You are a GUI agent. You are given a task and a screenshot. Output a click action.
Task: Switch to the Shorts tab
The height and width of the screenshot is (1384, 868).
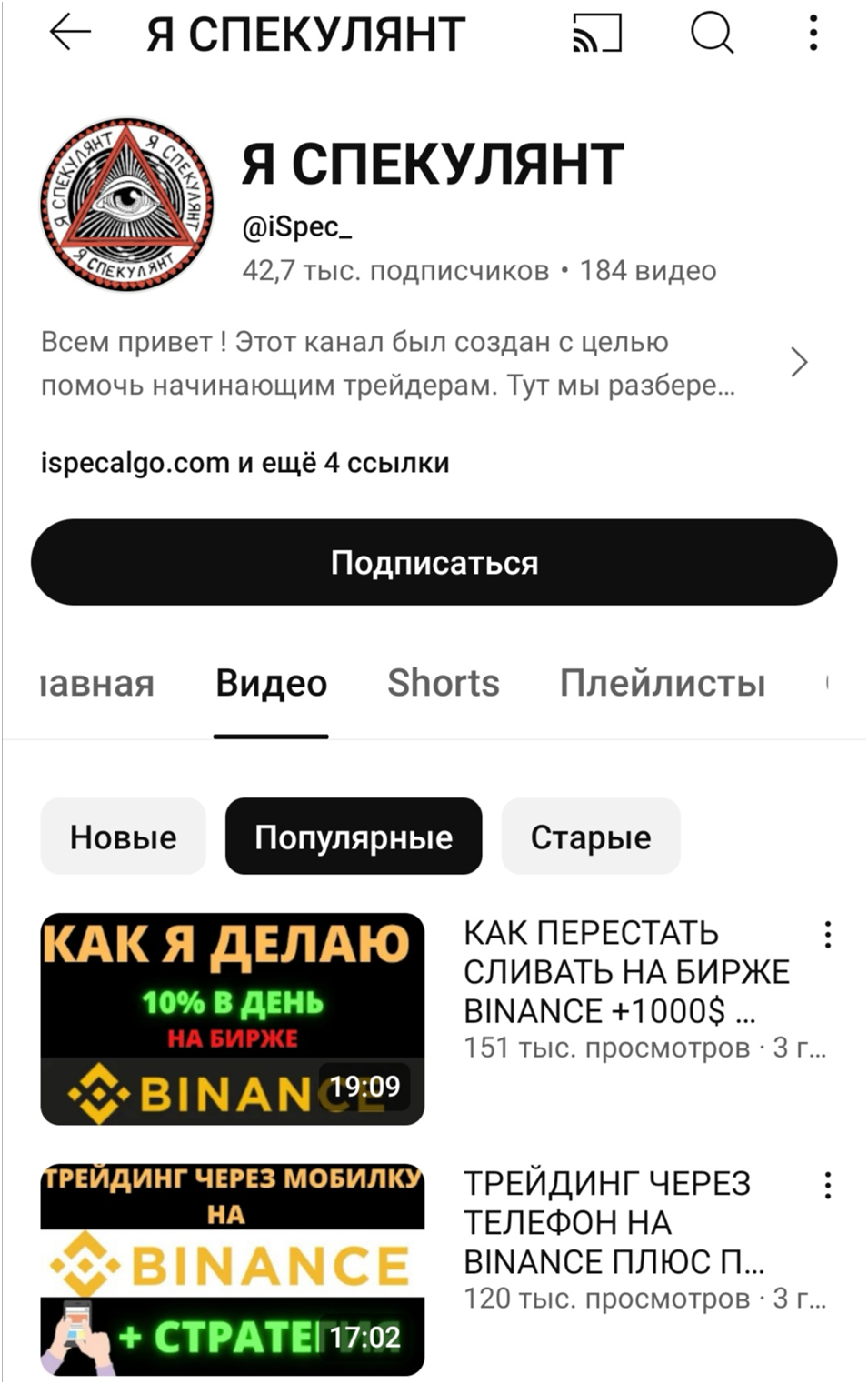tap(444, 683)
